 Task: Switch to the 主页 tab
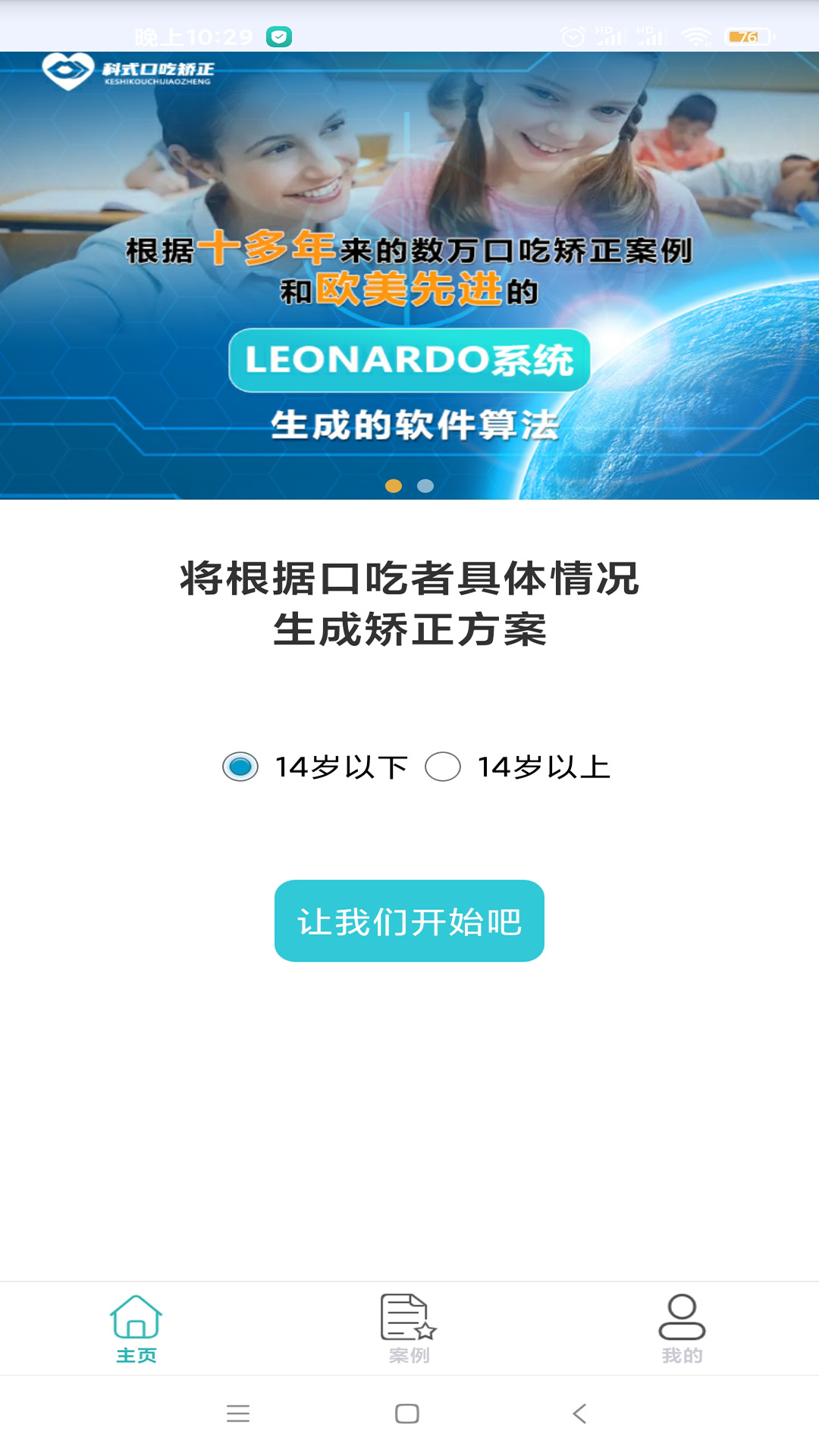point(136,1329)
